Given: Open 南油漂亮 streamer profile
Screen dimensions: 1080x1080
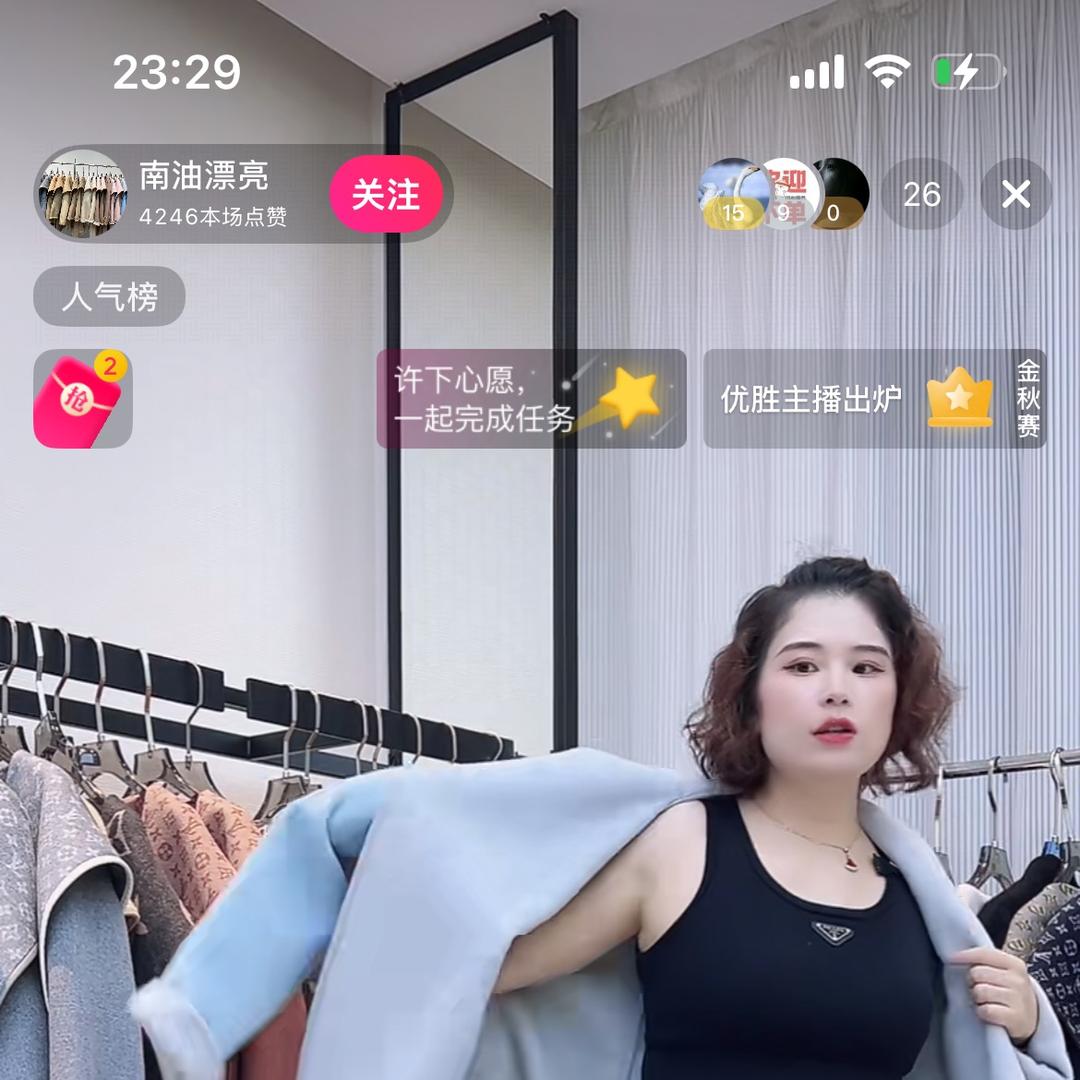Looking at the screenshot, I should pyautogui.click(x=82, y=194).
